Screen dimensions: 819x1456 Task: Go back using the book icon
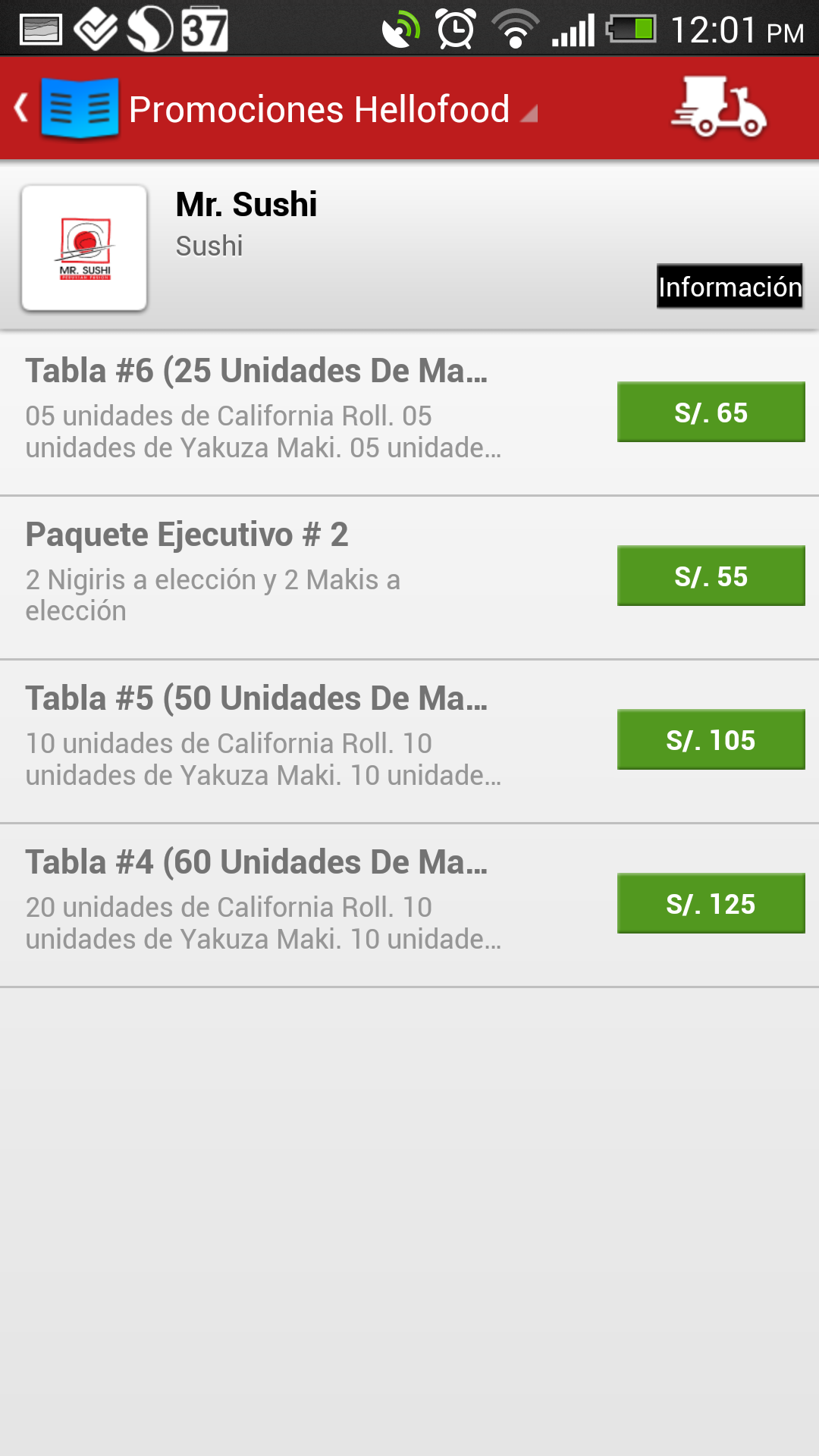coord(67,108)
